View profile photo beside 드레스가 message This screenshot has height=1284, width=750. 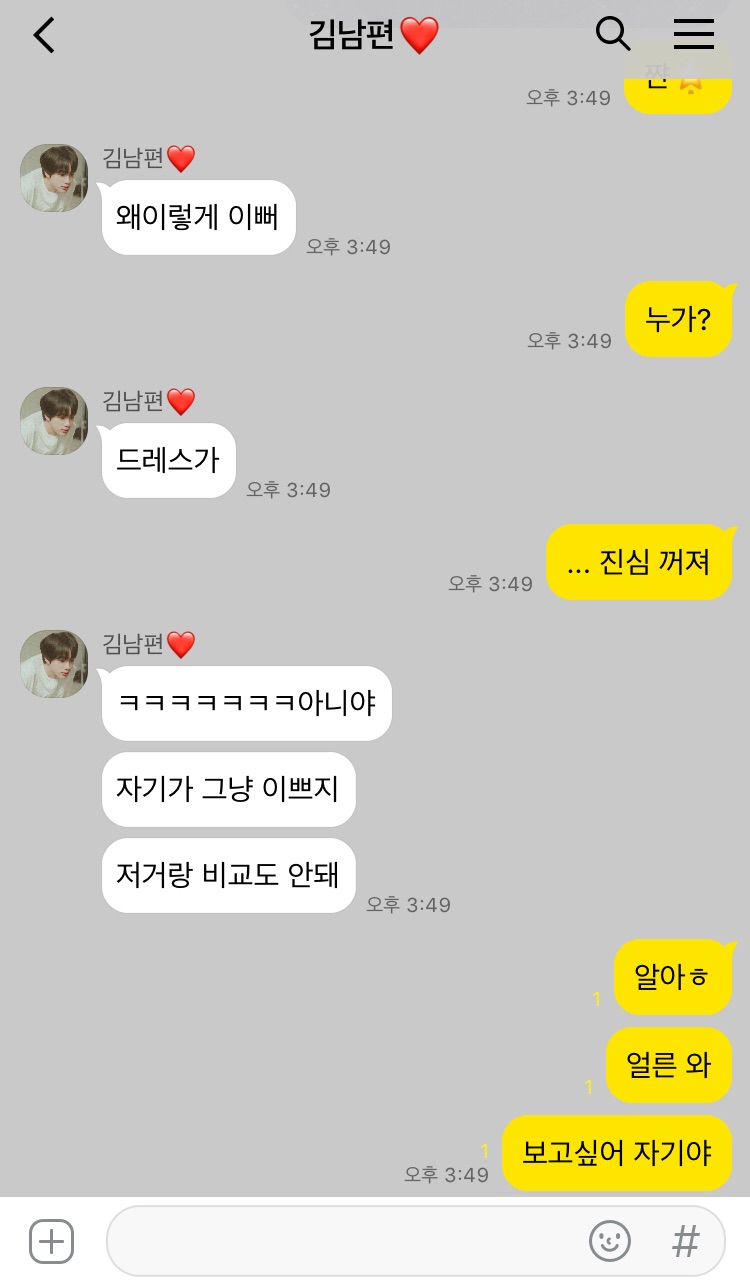click(x=55, y=421)
